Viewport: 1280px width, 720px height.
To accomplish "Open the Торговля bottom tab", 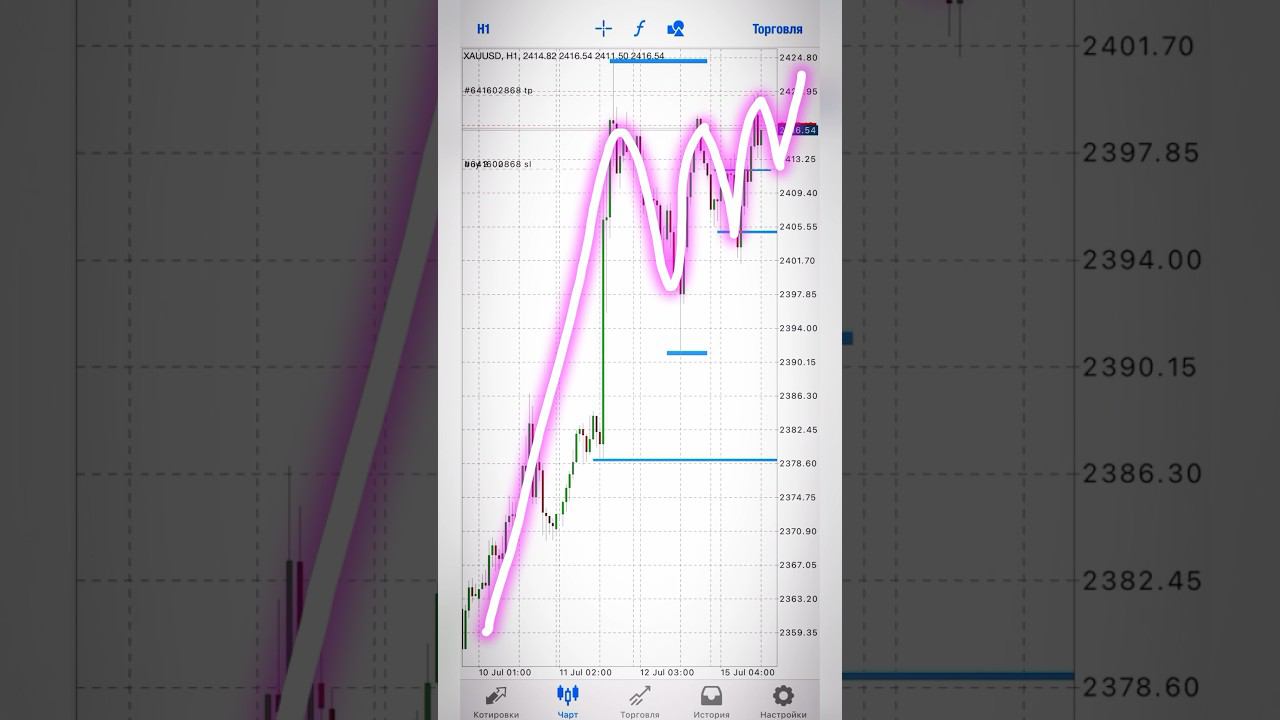I will (639, 701).
